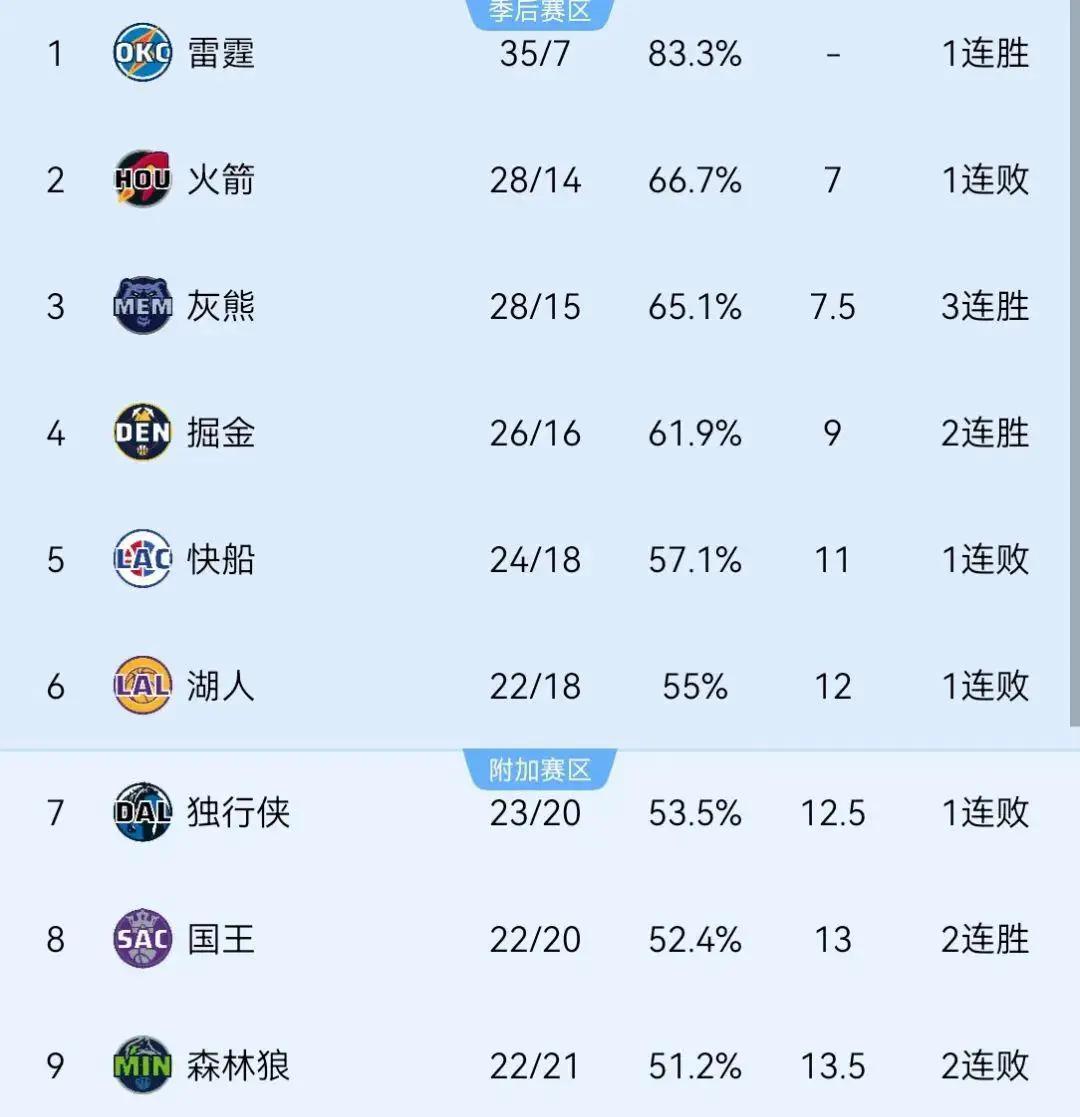Image resolution: width=1080 pixels, height=1117 pixels.
Task: Select the 国王 (SAC) team row
Action: pos(221,939)
